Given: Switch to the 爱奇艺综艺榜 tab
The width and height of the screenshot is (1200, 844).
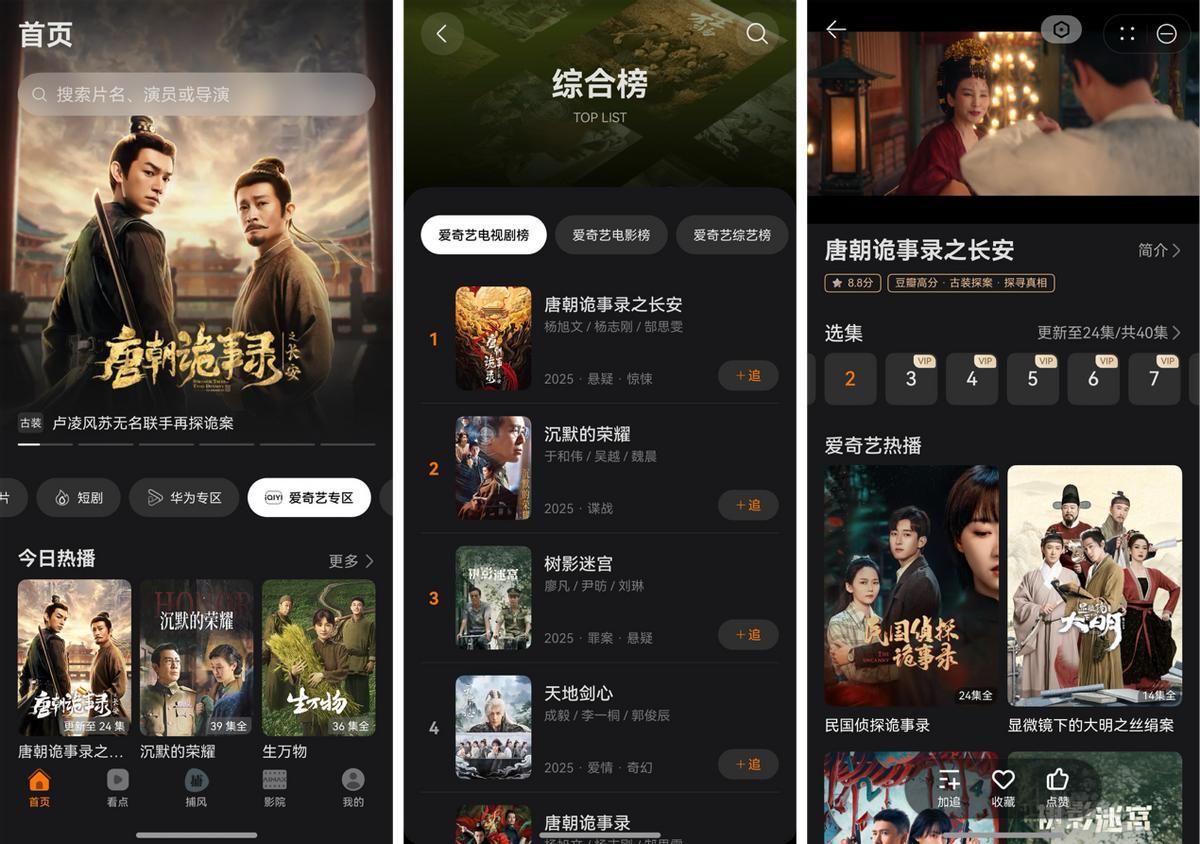Looking at the screenshot, I should tap(732, 235).
